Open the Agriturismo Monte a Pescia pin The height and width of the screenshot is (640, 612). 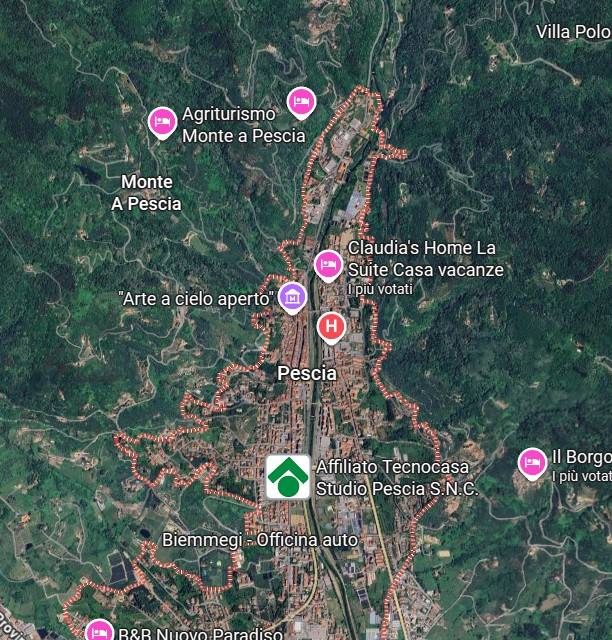point(162,122)
